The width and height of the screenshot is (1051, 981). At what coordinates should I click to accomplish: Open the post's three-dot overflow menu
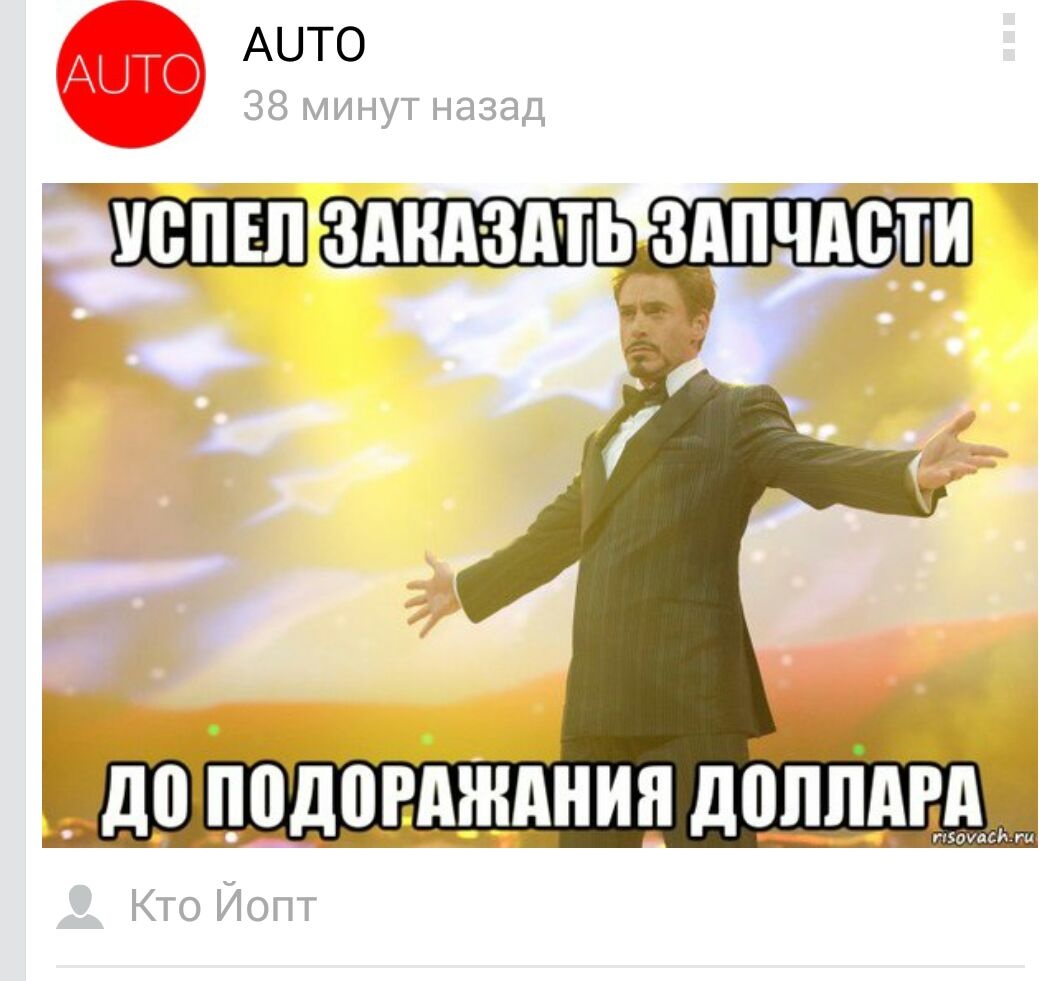click(x=1008, y=38)
